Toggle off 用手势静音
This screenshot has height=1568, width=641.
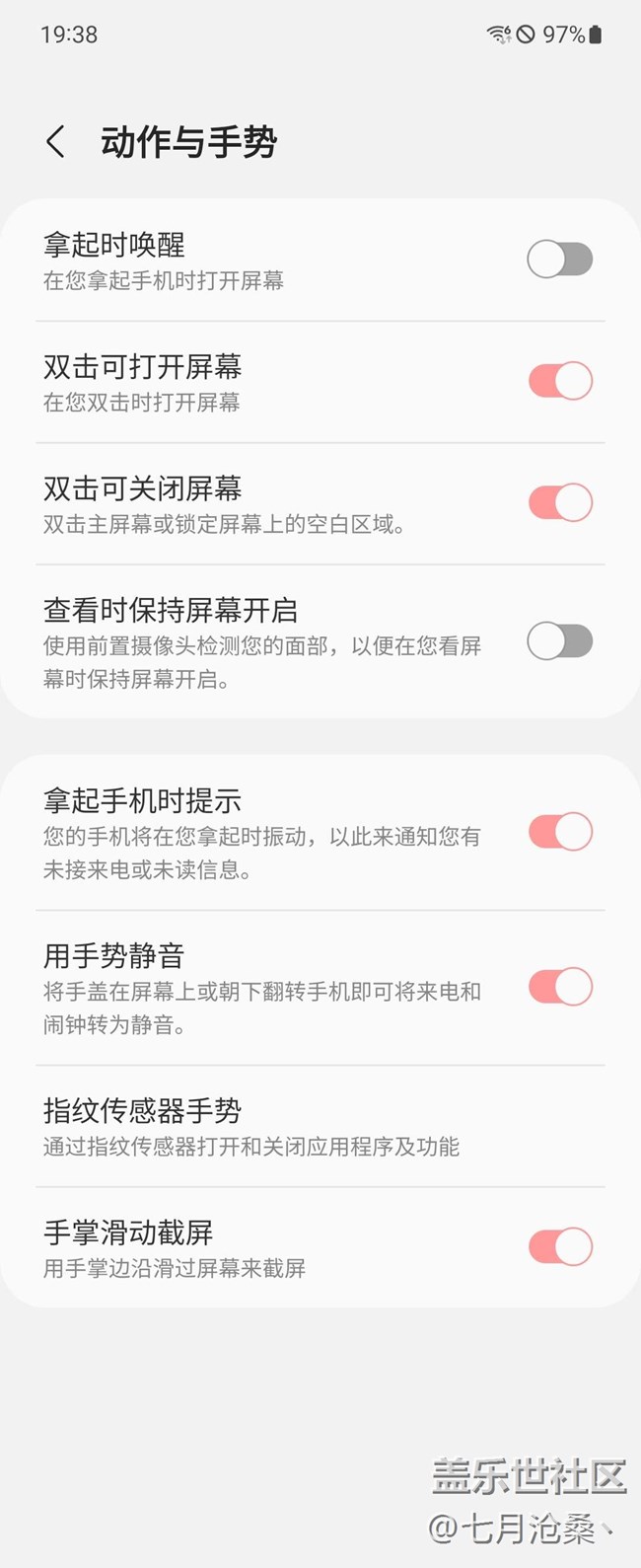(559, 987)
